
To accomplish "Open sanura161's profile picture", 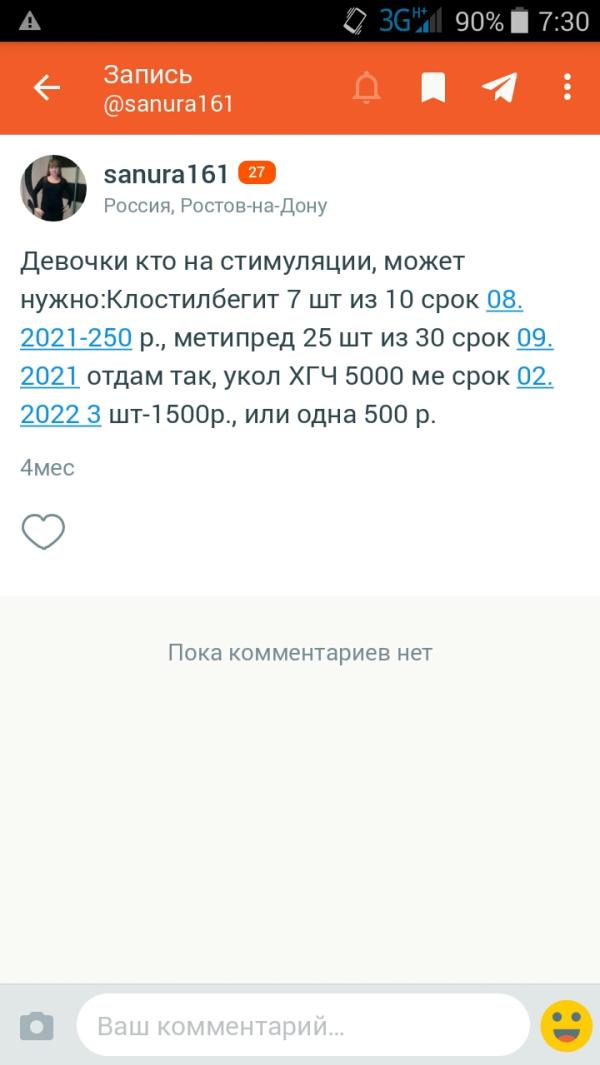I will (x=53, y=188).
